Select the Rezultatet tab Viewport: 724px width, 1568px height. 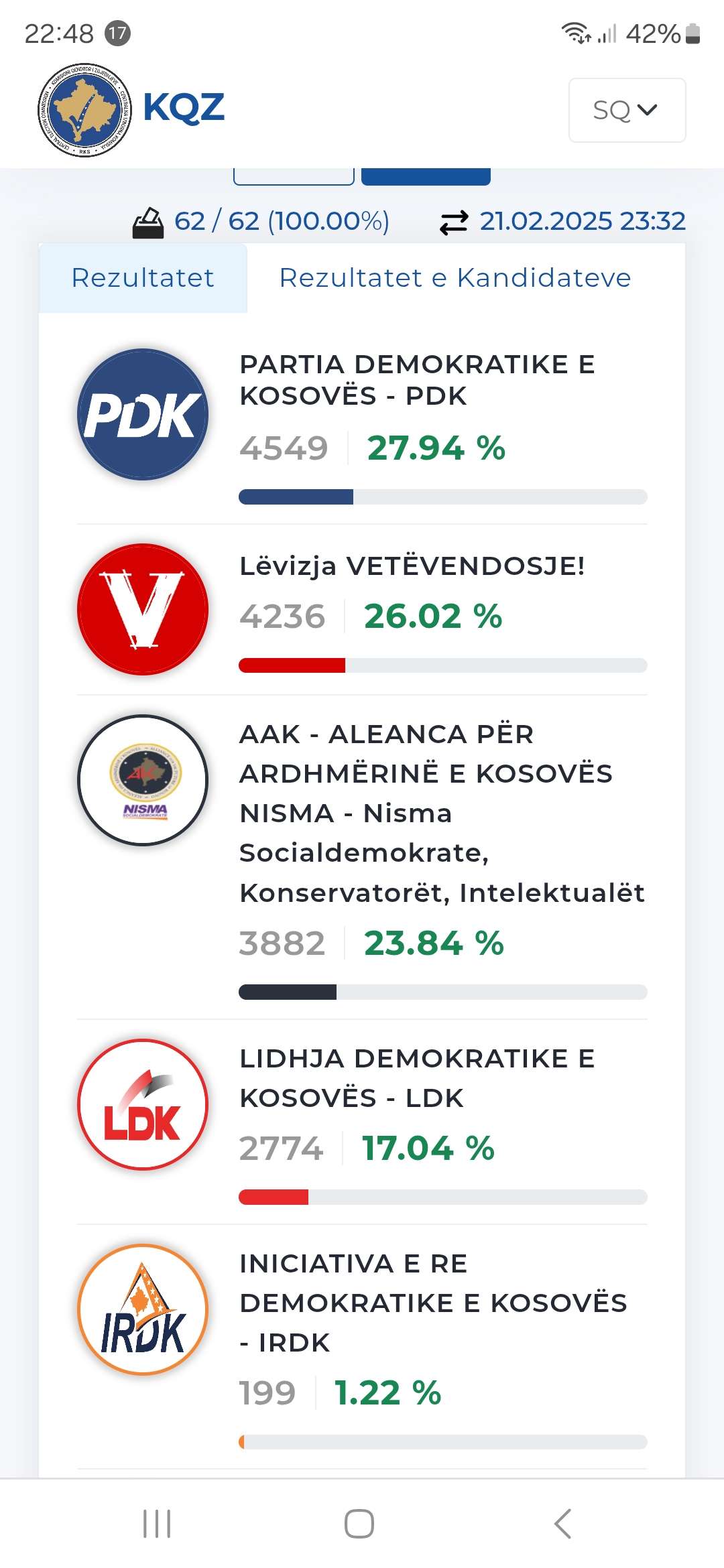[x=143, y=277]
